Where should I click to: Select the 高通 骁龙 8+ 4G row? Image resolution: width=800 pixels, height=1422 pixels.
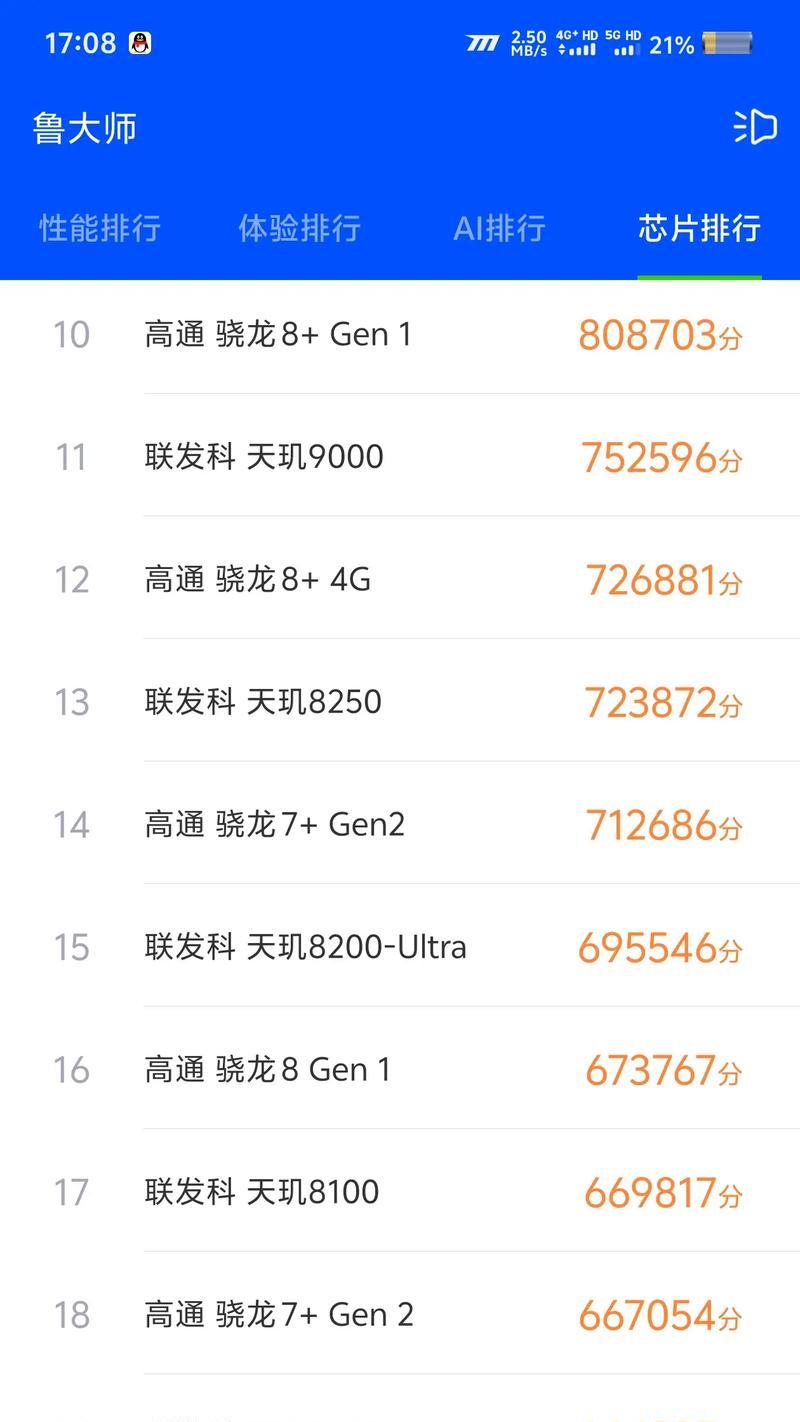click(400, 579)
